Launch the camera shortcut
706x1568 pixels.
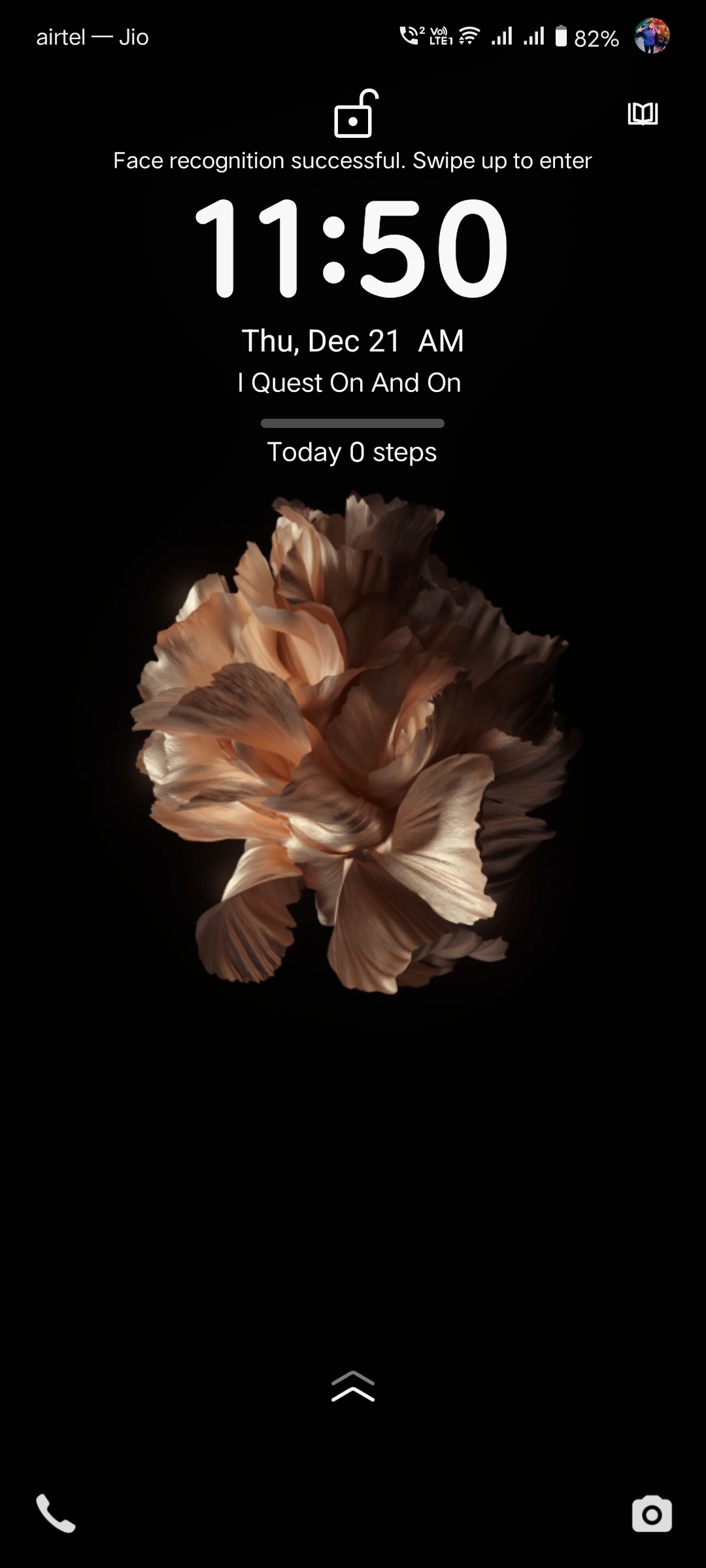tap(651, 1514)
